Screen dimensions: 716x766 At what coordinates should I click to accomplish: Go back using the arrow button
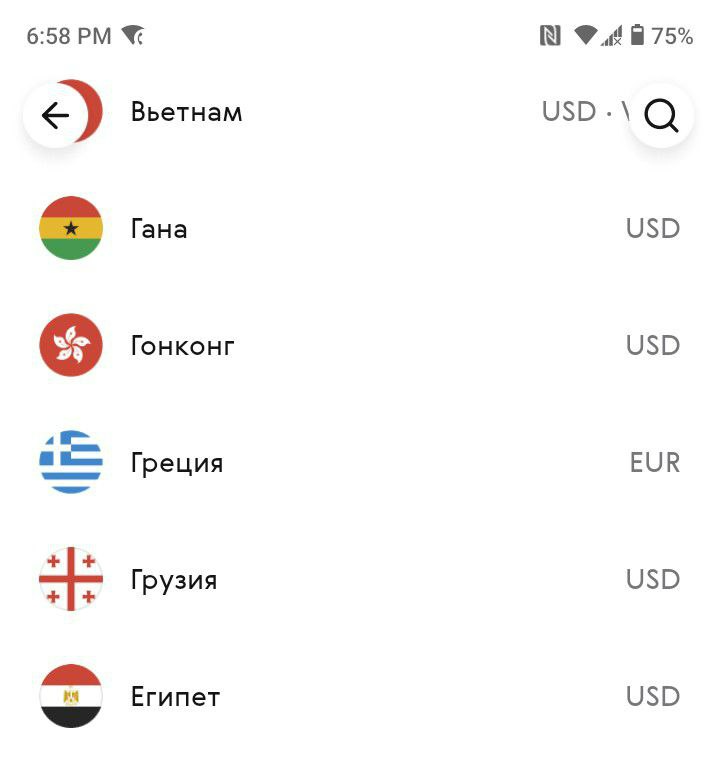[x=55, y=116]
